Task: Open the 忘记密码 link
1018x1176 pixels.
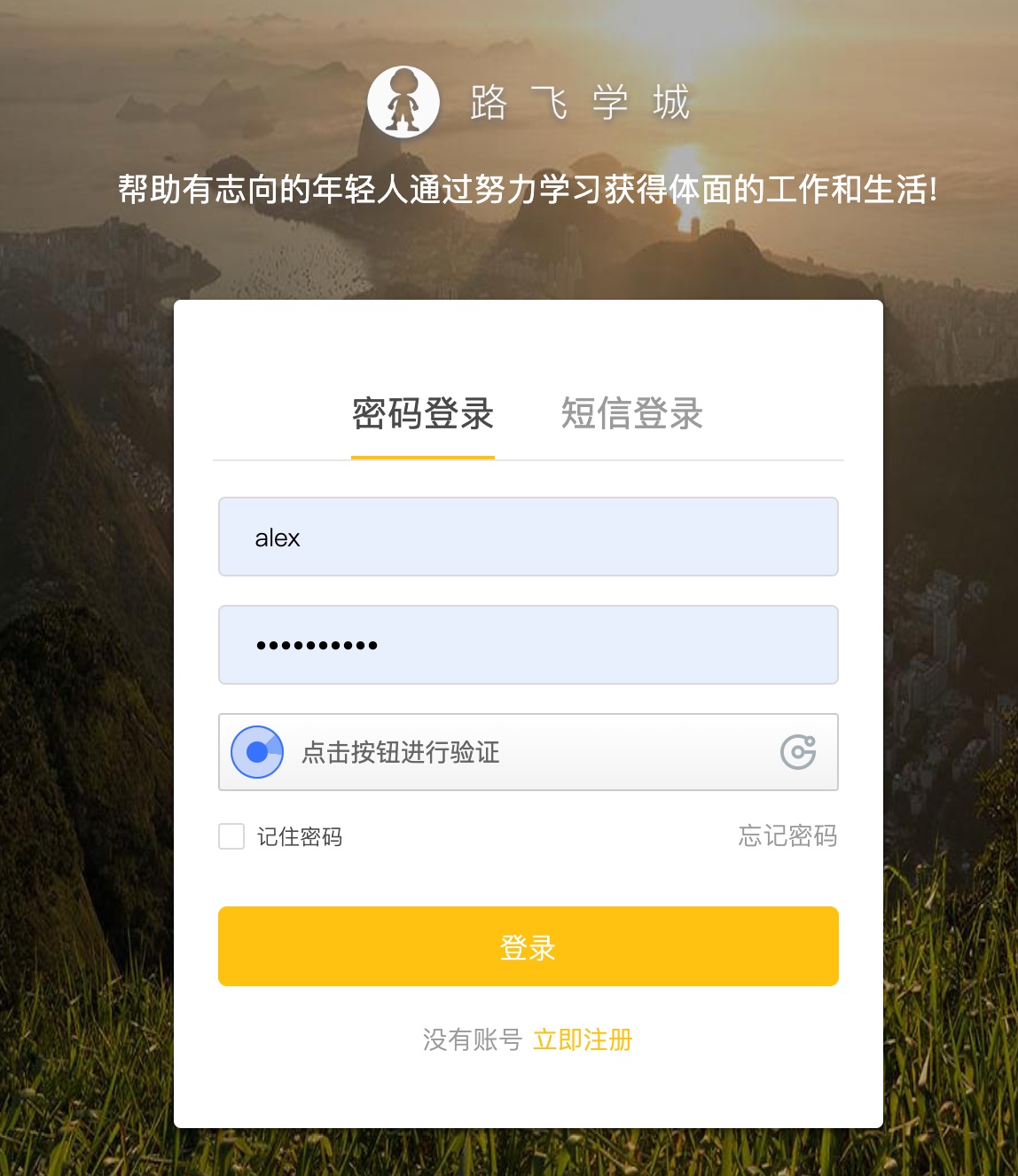Action: point(787,836)
